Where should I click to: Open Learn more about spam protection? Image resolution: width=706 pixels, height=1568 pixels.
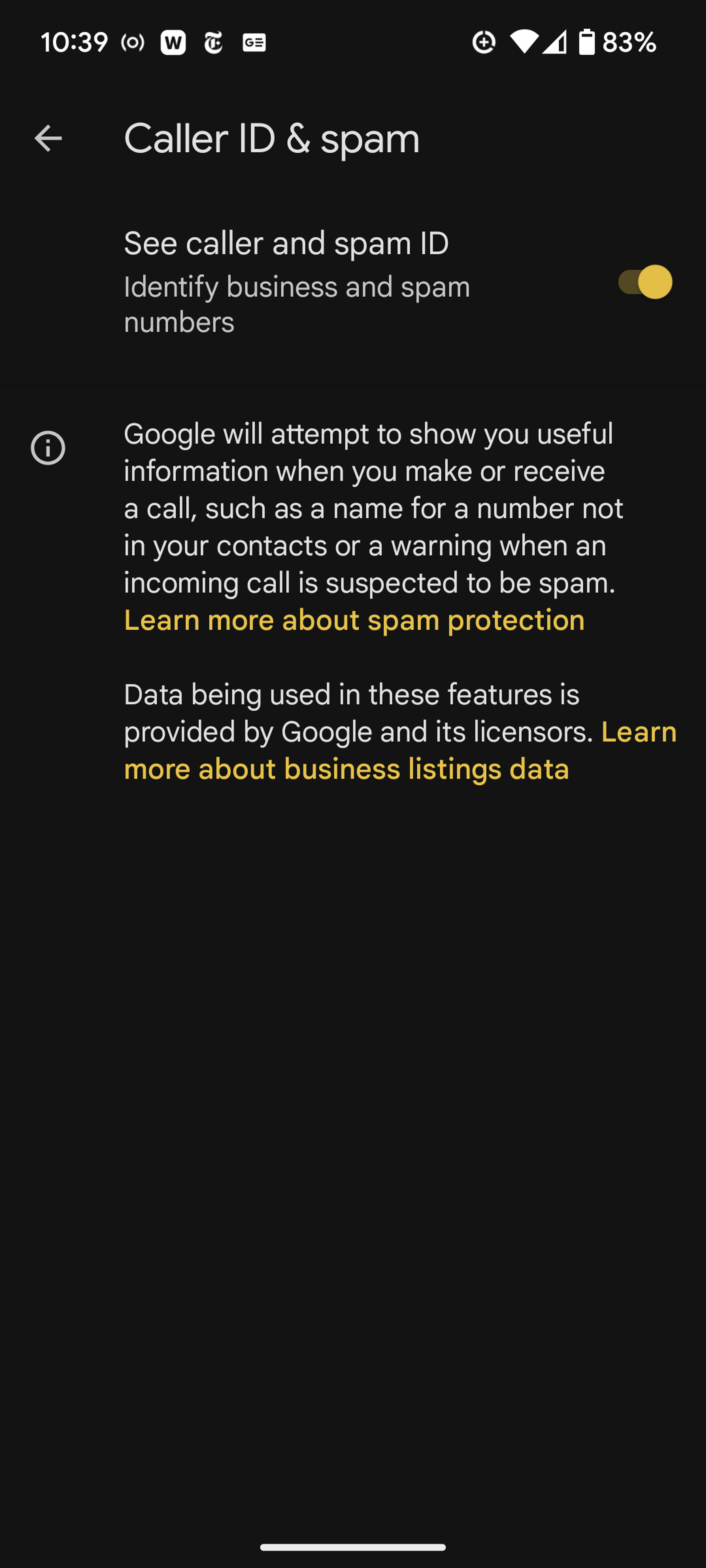[x=354, y=620]
